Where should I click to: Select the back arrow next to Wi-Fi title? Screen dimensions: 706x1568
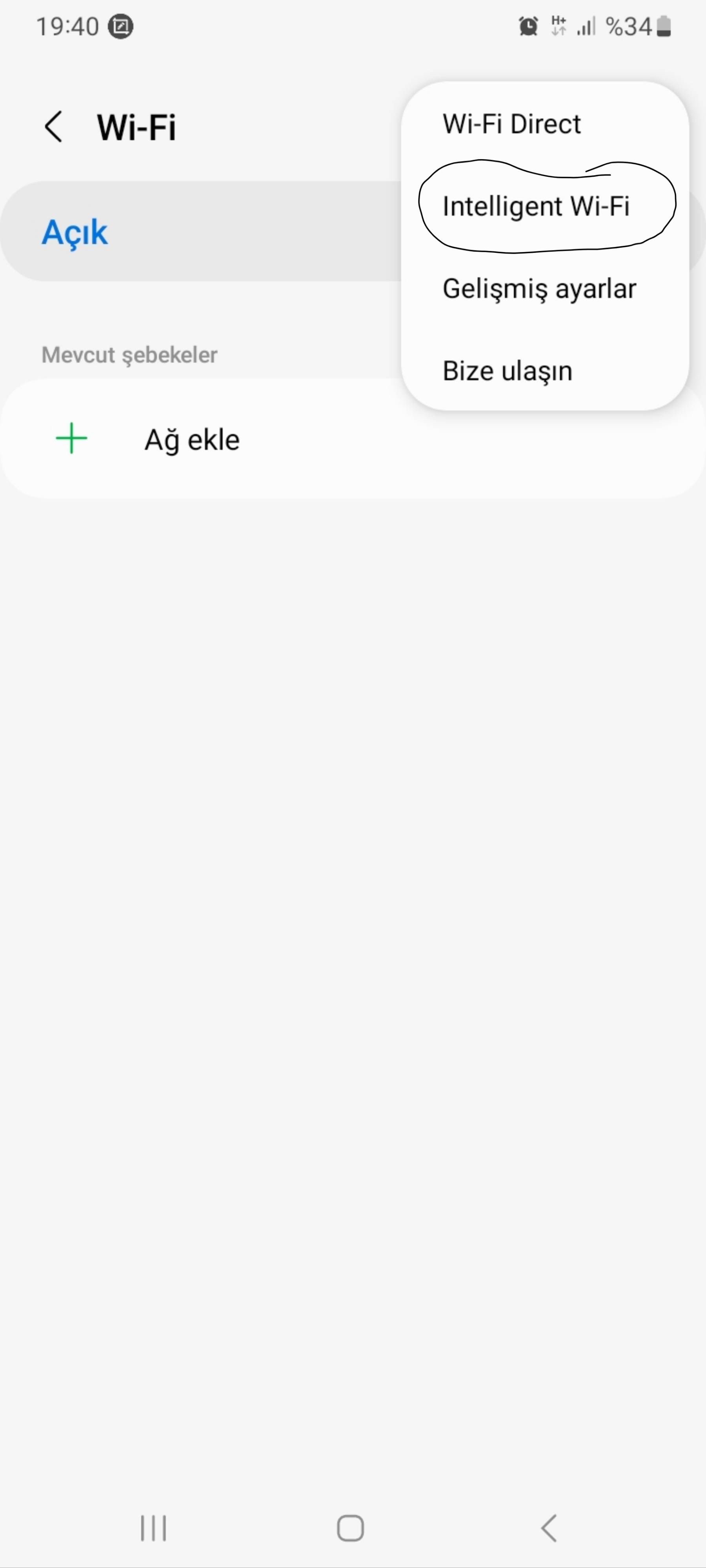(x=54, y=127)
